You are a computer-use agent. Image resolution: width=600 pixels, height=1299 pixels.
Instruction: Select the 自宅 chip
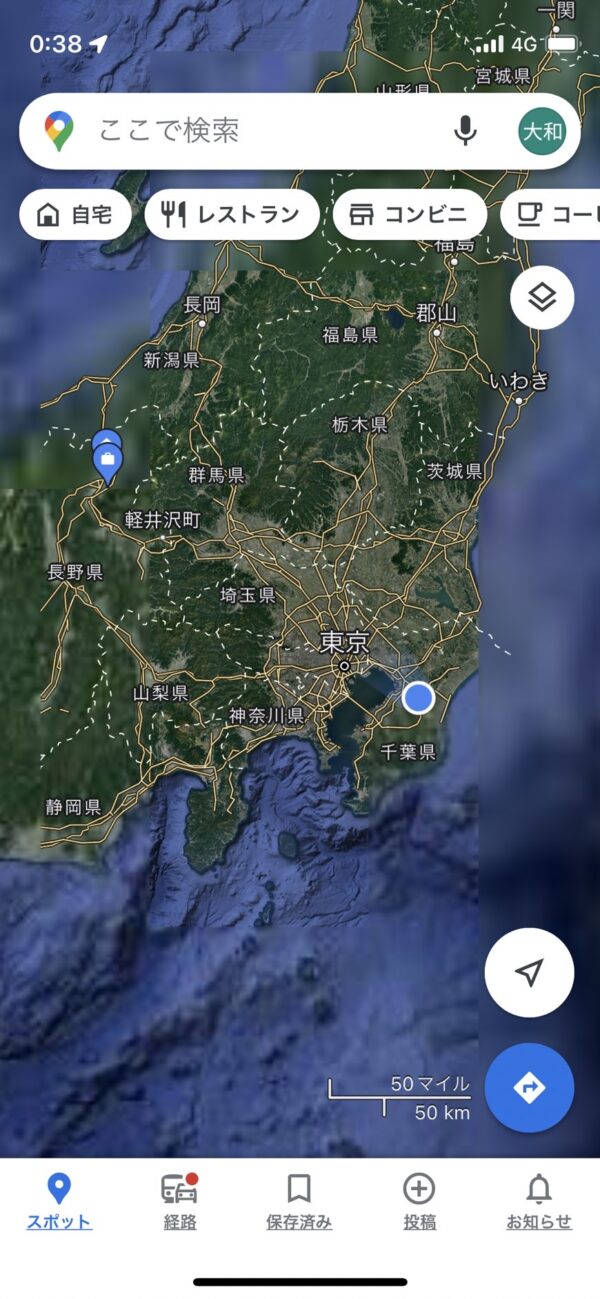pyautogui.click(x=75, y=215)
